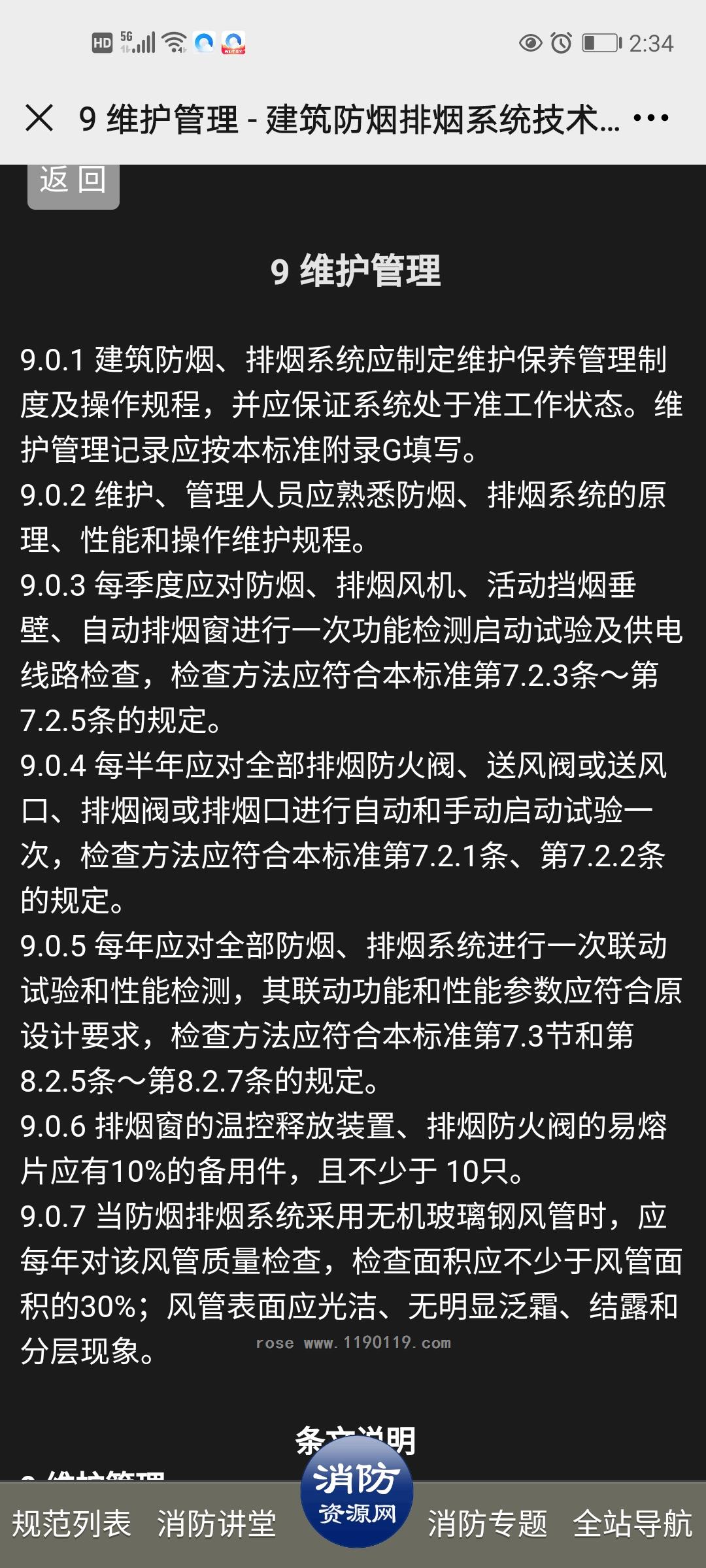706x1568 pixels.
Task: Tap the 返回 back button
Action: 73,185
